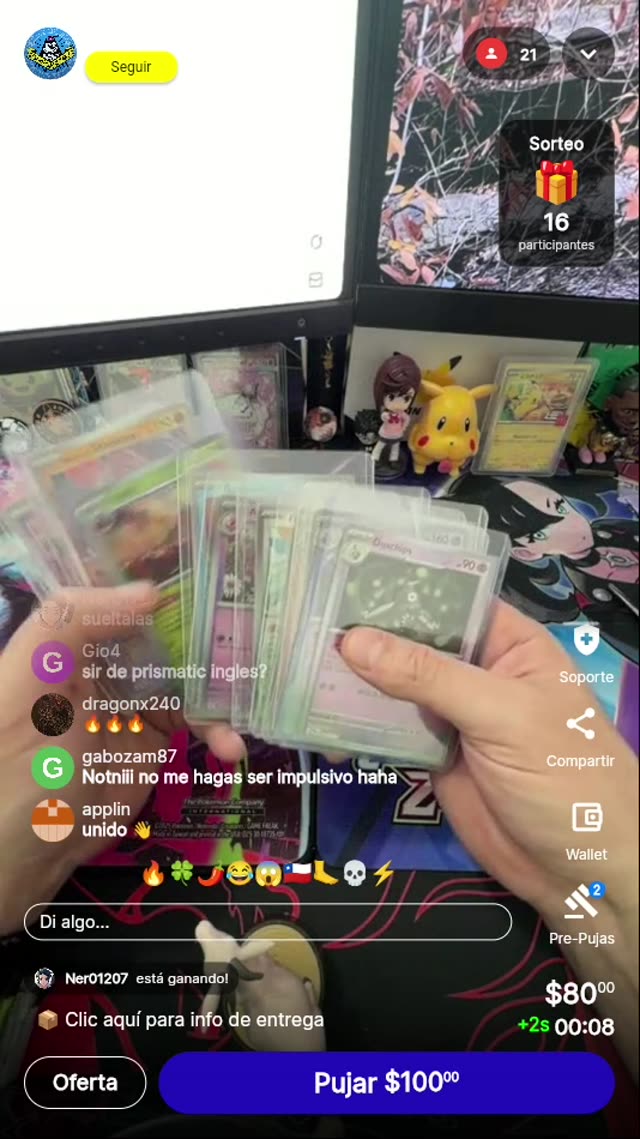Viewport: 640px width, 1139px height.
Task: Type a message in Di algo field
Action: [268, 922]
